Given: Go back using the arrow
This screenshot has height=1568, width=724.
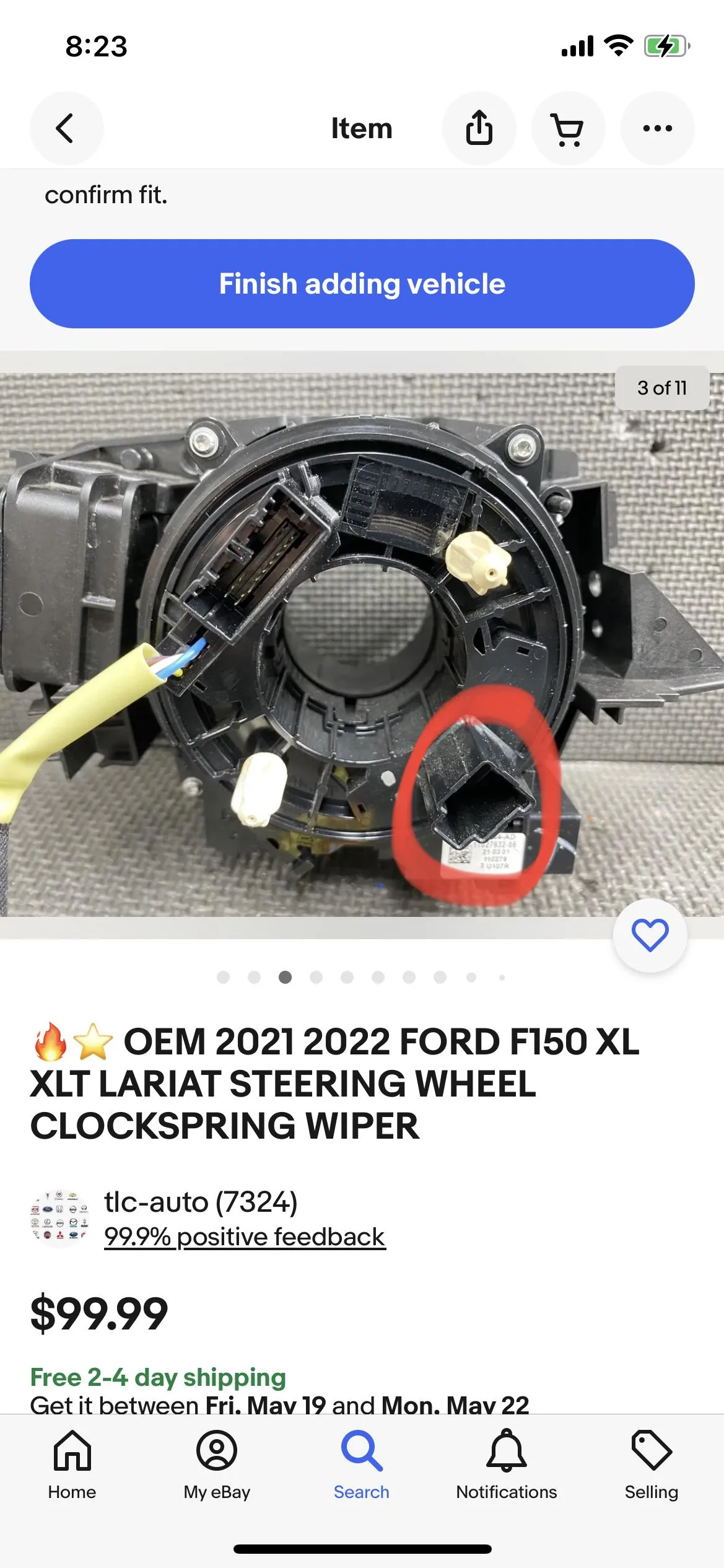Looking at the screenshot, I should pos(66,128).
